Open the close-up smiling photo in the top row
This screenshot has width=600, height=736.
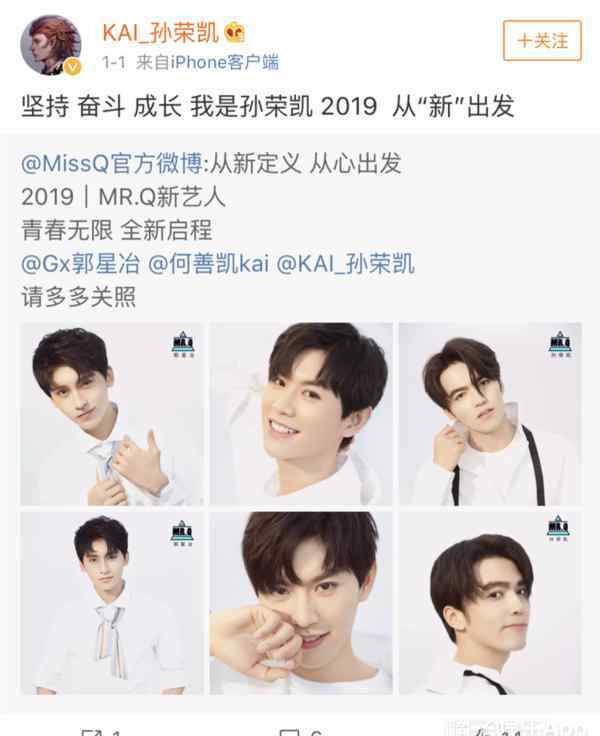click(x=301, y=413)
